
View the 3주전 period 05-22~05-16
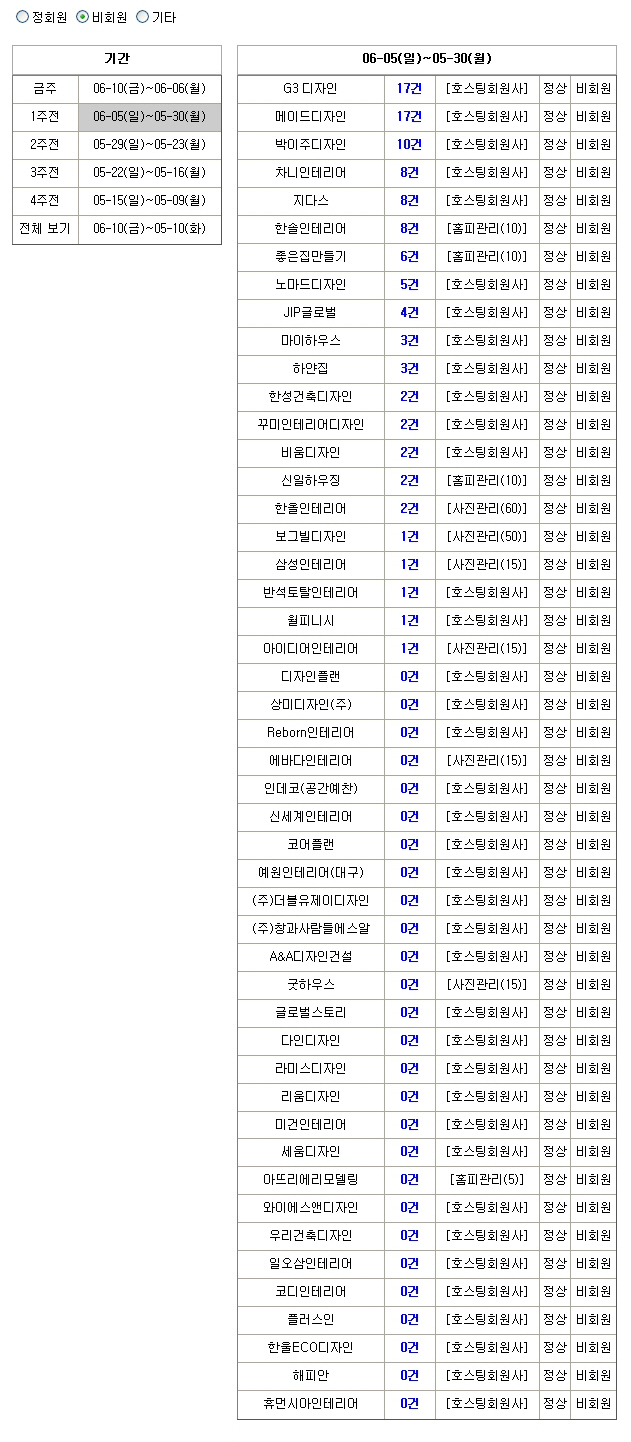coord(149,173)
